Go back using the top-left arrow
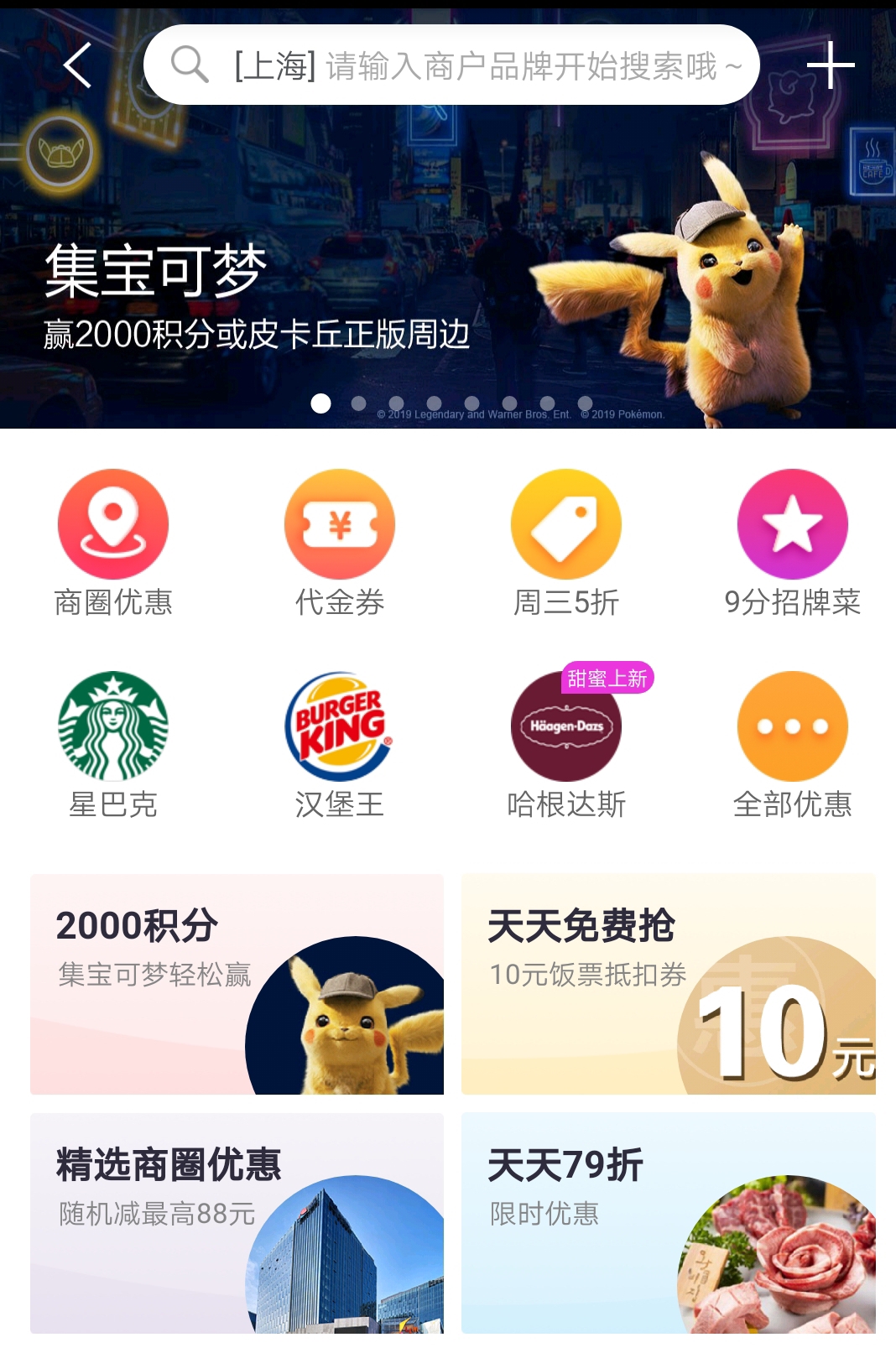 (77, 65)
